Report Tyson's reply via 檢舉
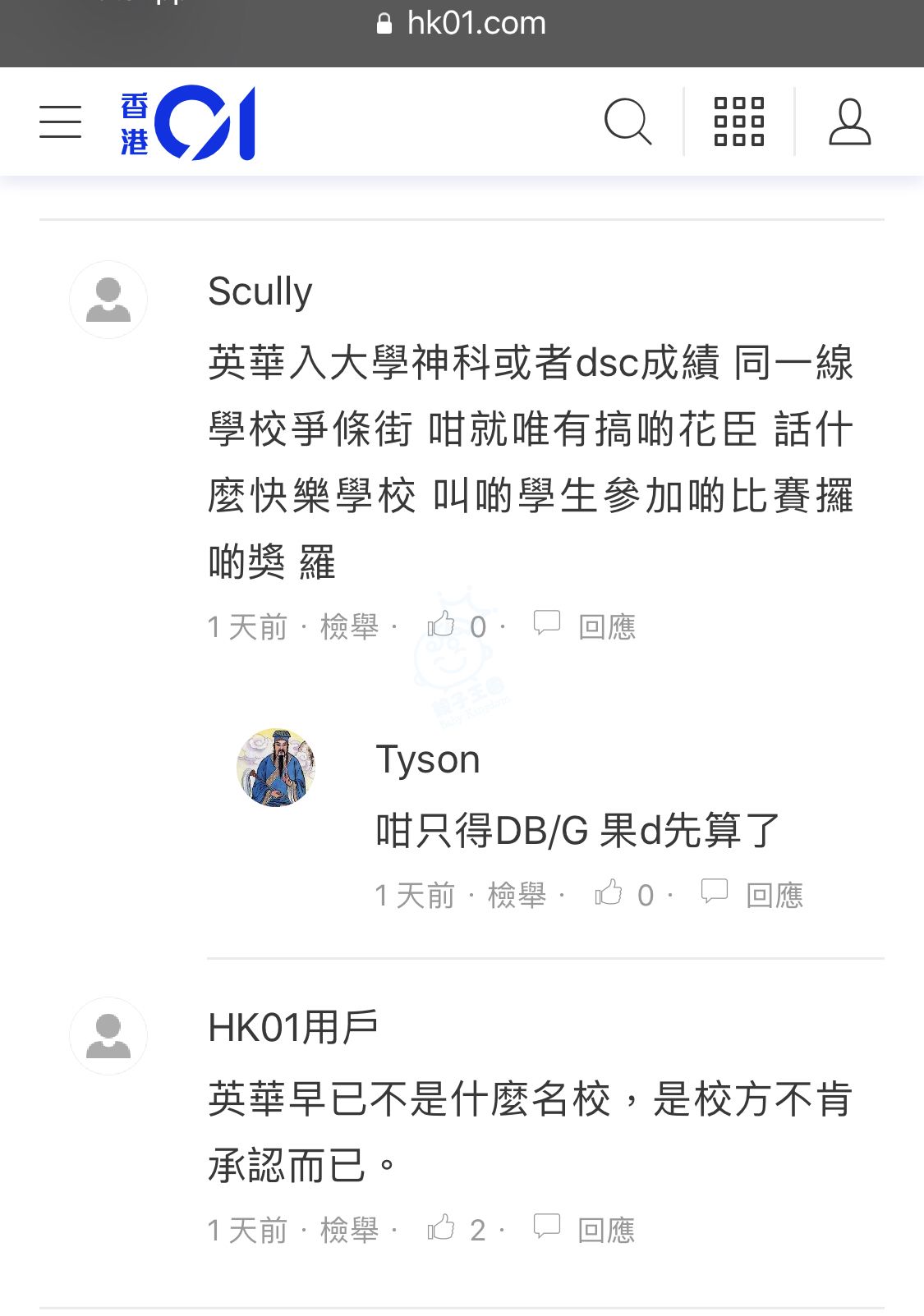 (x=517, y=895)
